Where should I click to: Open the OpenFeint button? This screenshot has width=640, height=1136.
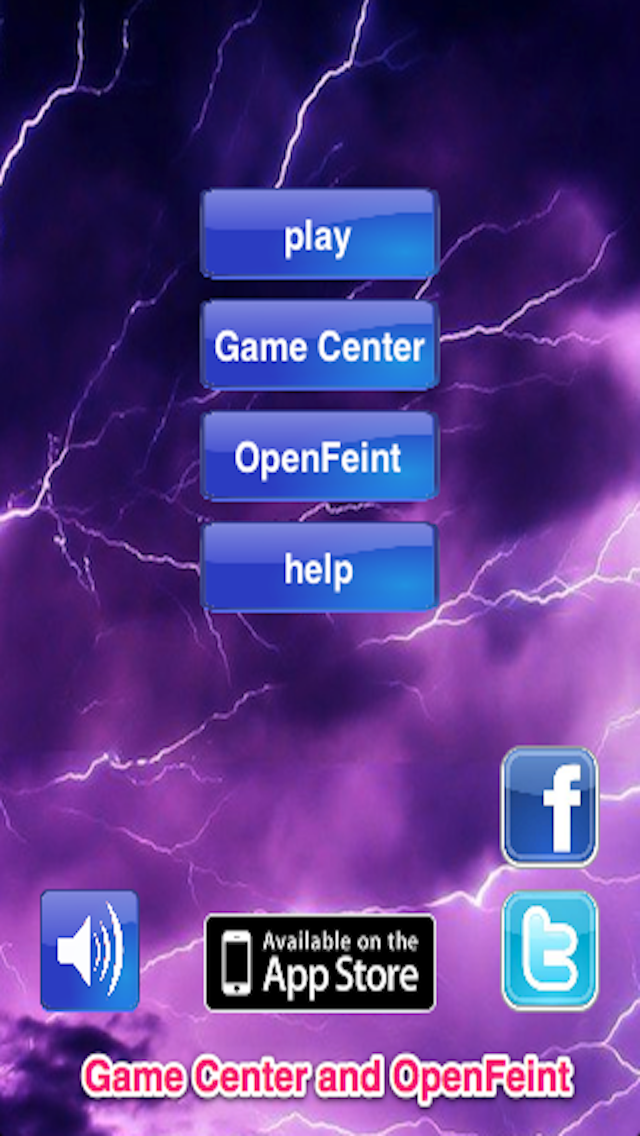pos(319,457)
